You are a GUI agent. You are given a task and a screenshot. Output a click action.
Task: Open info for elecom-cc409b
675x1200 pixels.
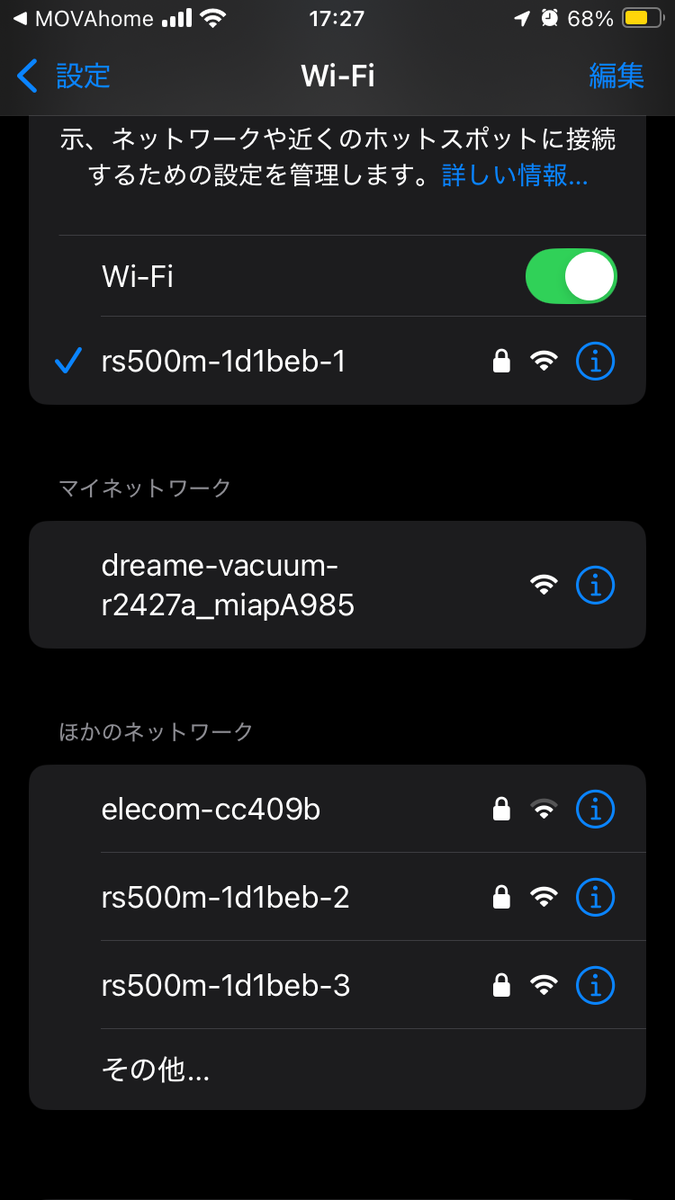click(596, 809)
